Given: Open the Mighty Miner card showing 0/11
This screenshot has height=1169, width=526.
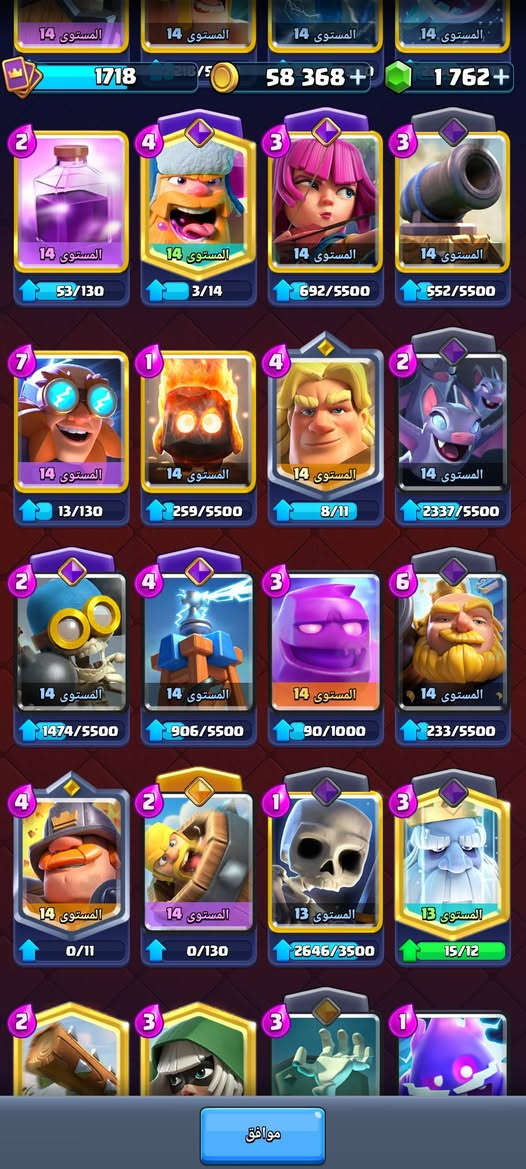Looking at the screenshot, I should 72,859.
